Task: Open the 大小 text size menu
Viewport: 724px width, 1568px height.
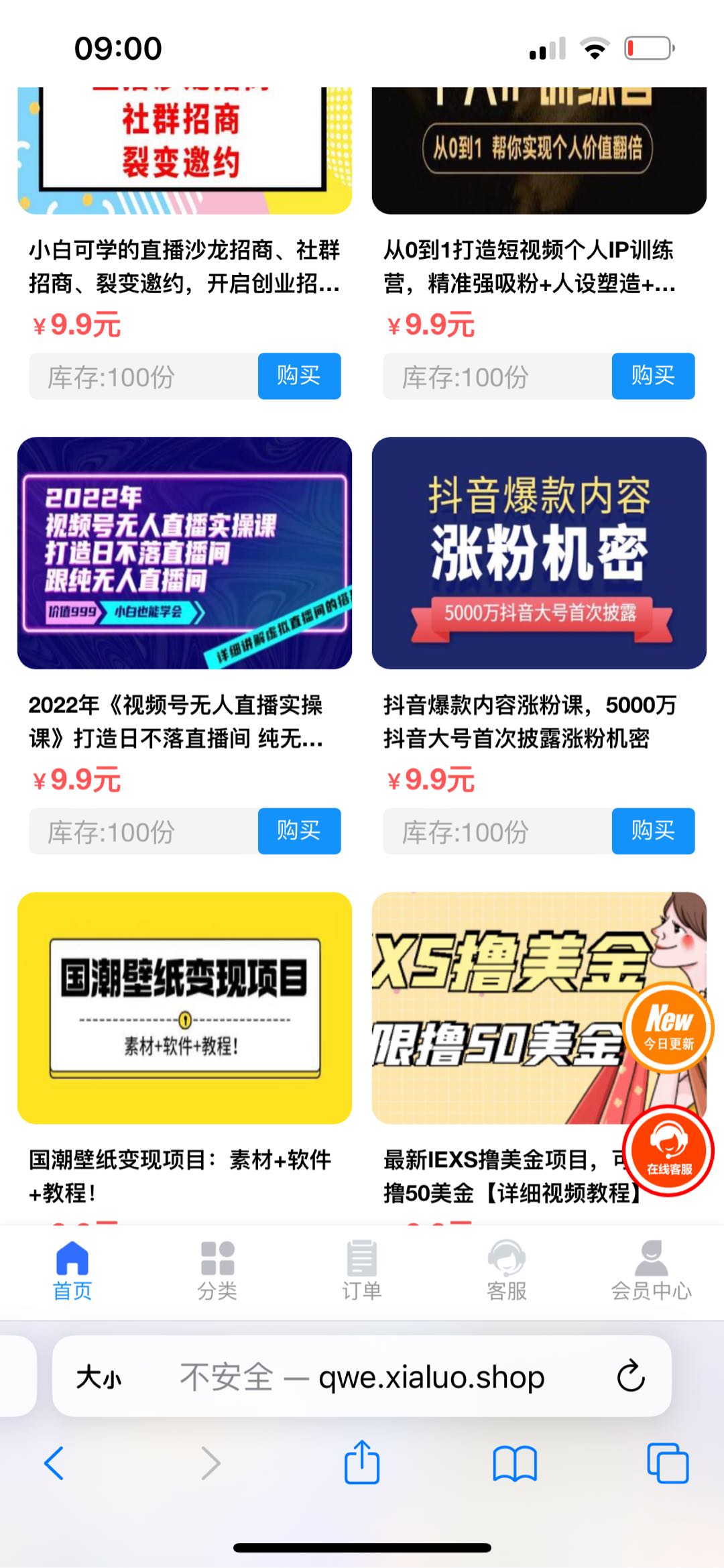Action: click(x=99, y=1378)
